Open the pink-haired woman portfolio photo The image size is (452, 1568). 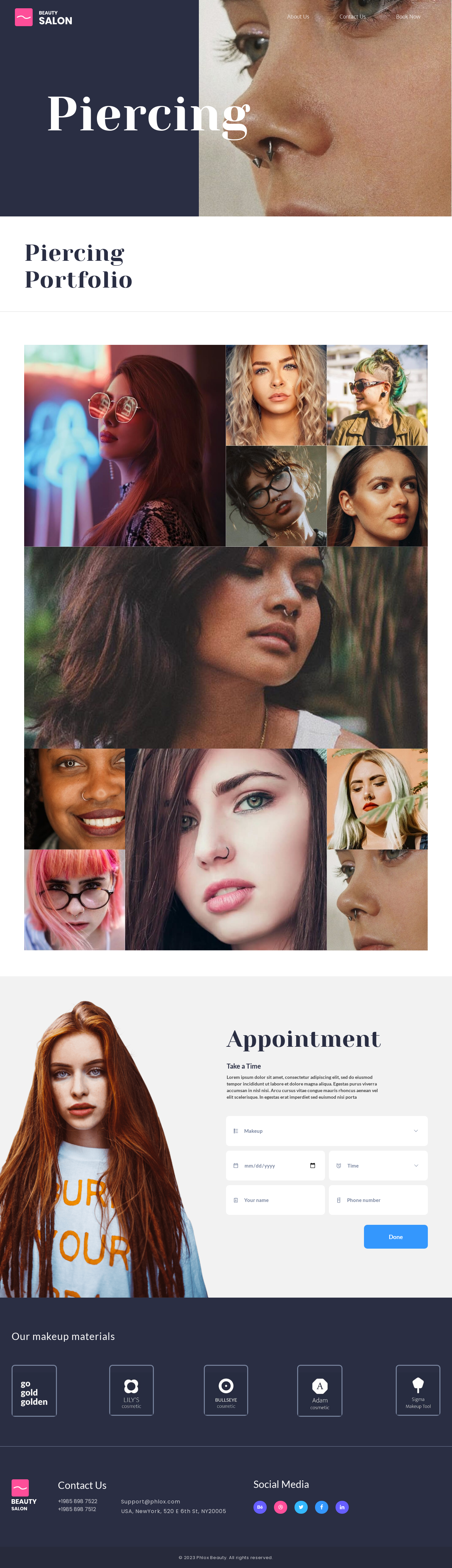click(x=74, y=899)
